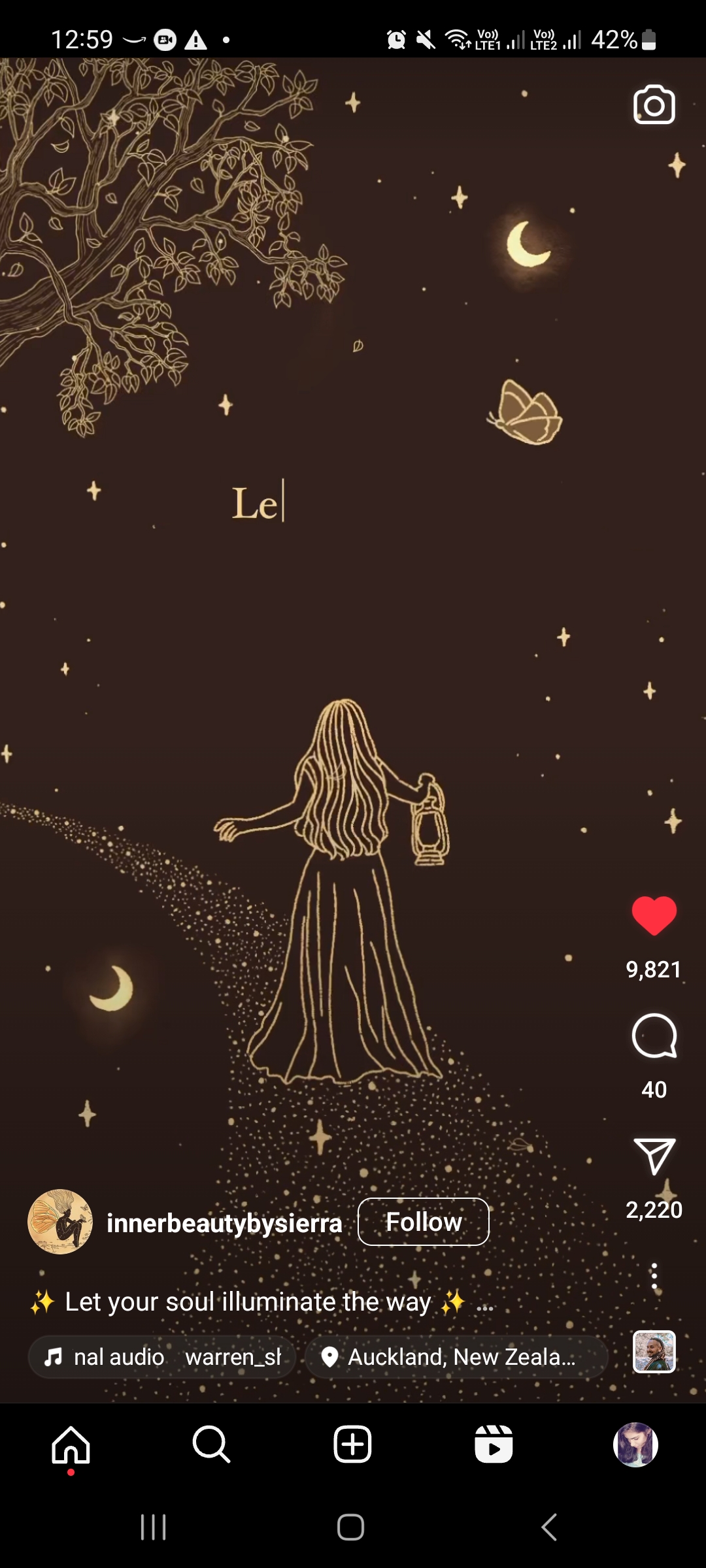Viewport: 706px width, 1568px height.
Task: Open the audio cover thumbnail
Action: [x=654, y=1352]
